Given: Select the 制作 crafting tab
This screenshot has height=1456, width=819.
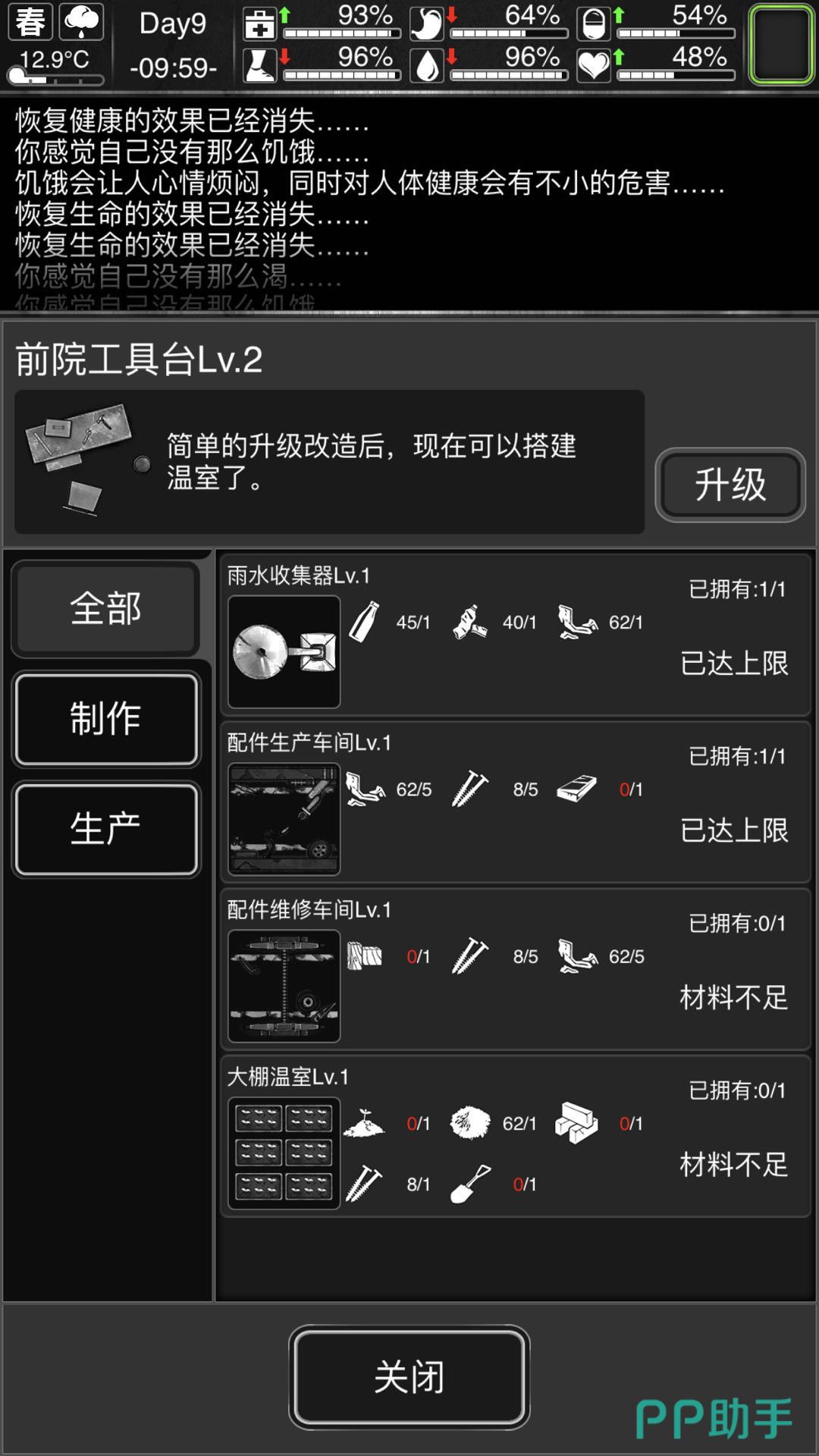Looking at the screenshot, I should click(105, 719).
